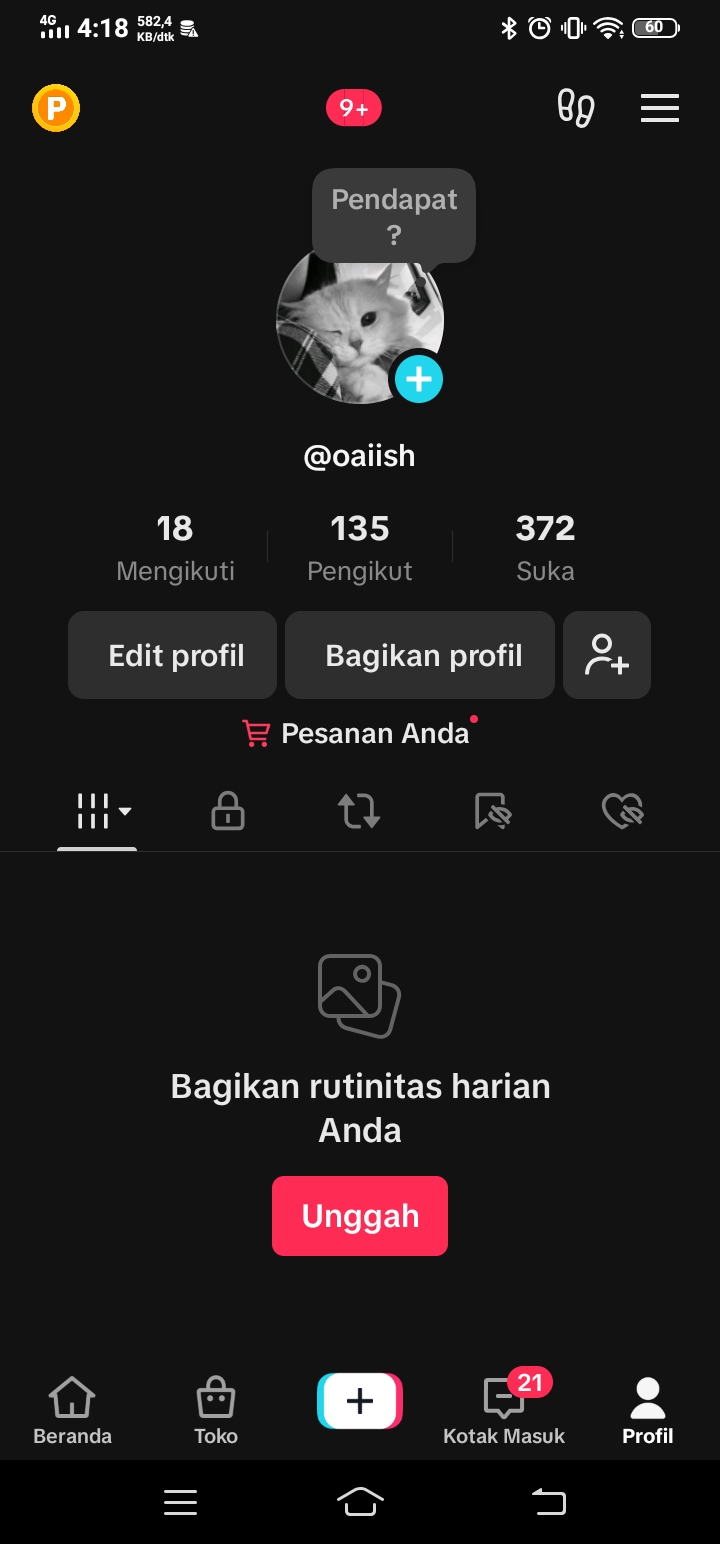Viewport: 720px width, 1544px height.
Task: Open the Kotak Masuk inbox tab
Action: (504, 1410)
